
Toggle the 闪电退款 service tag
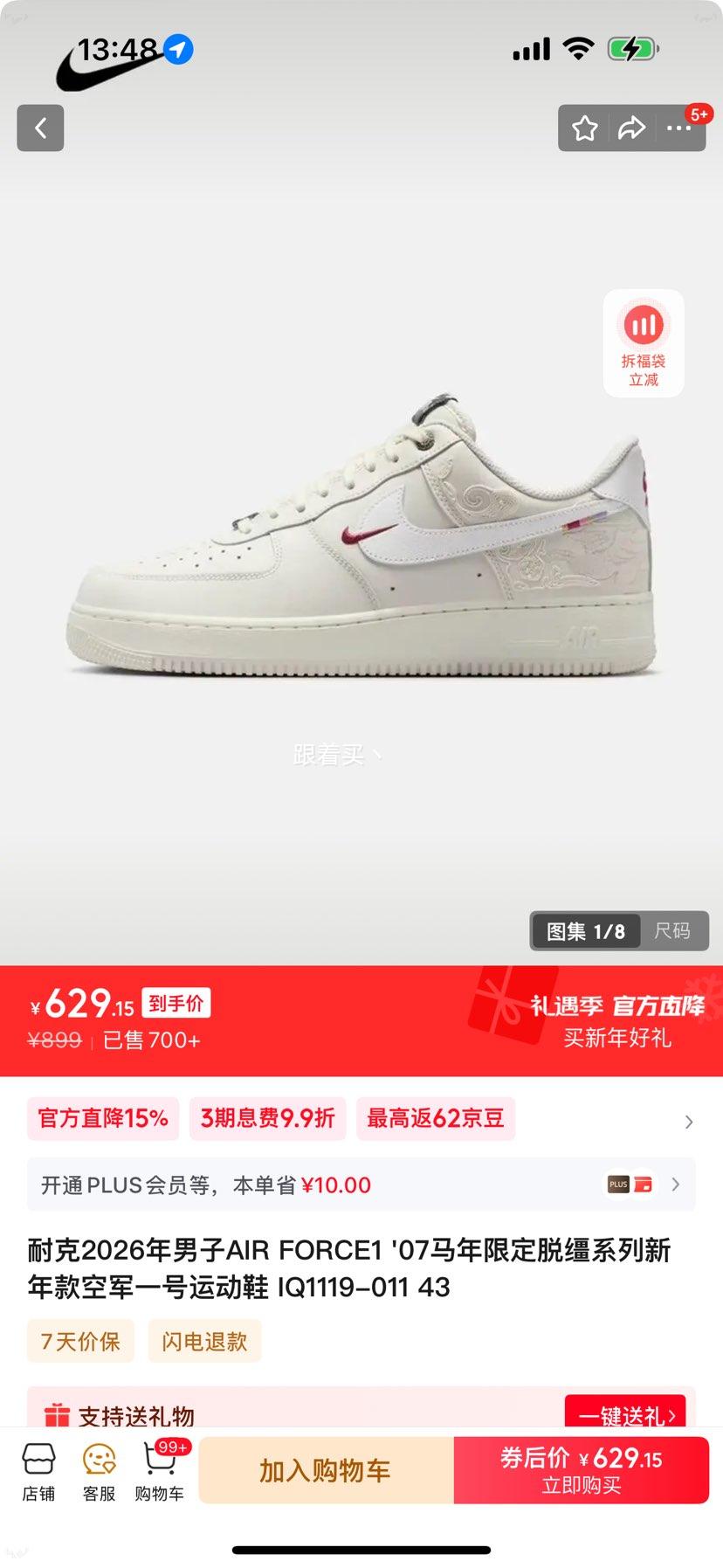click(x=204, y=1341)
